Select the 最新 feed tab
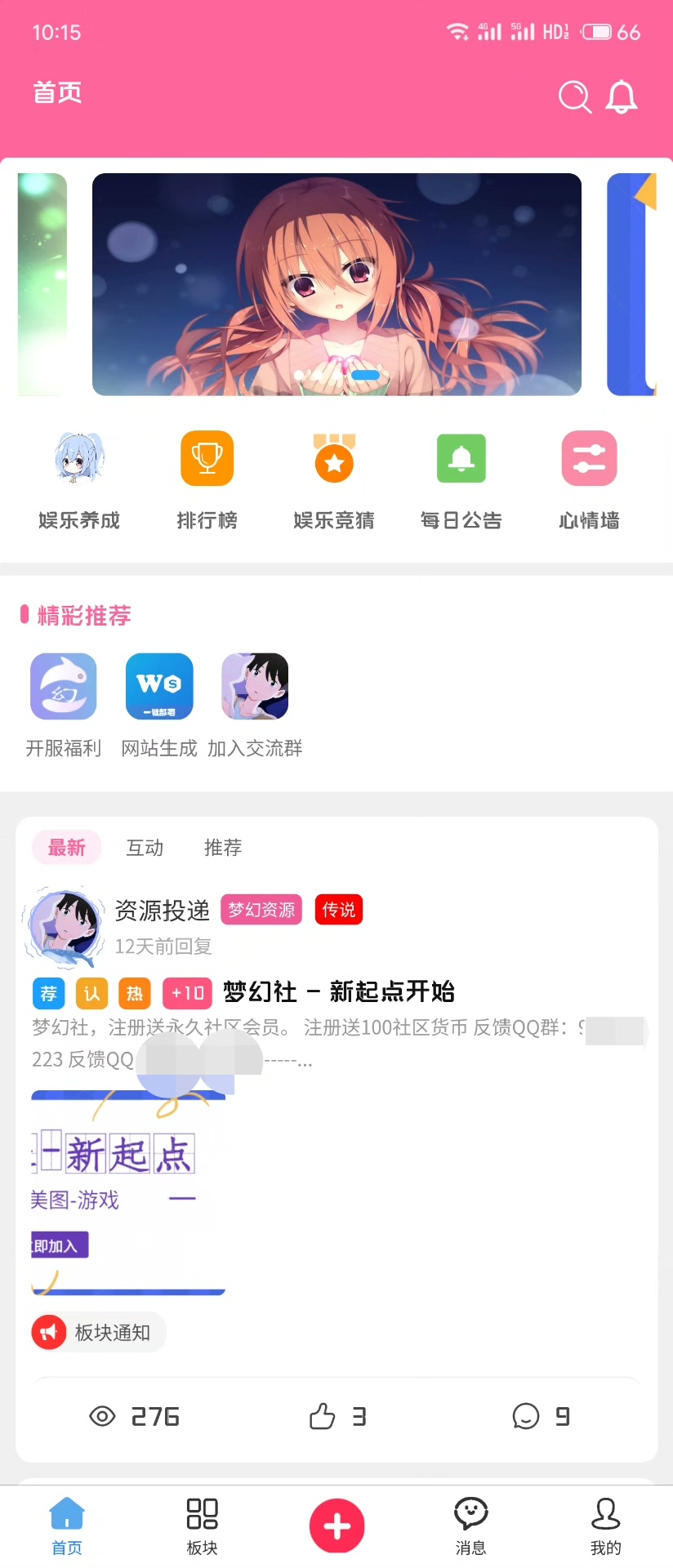This screenshot has height=1568, width=673. click(x=66, y=848)
